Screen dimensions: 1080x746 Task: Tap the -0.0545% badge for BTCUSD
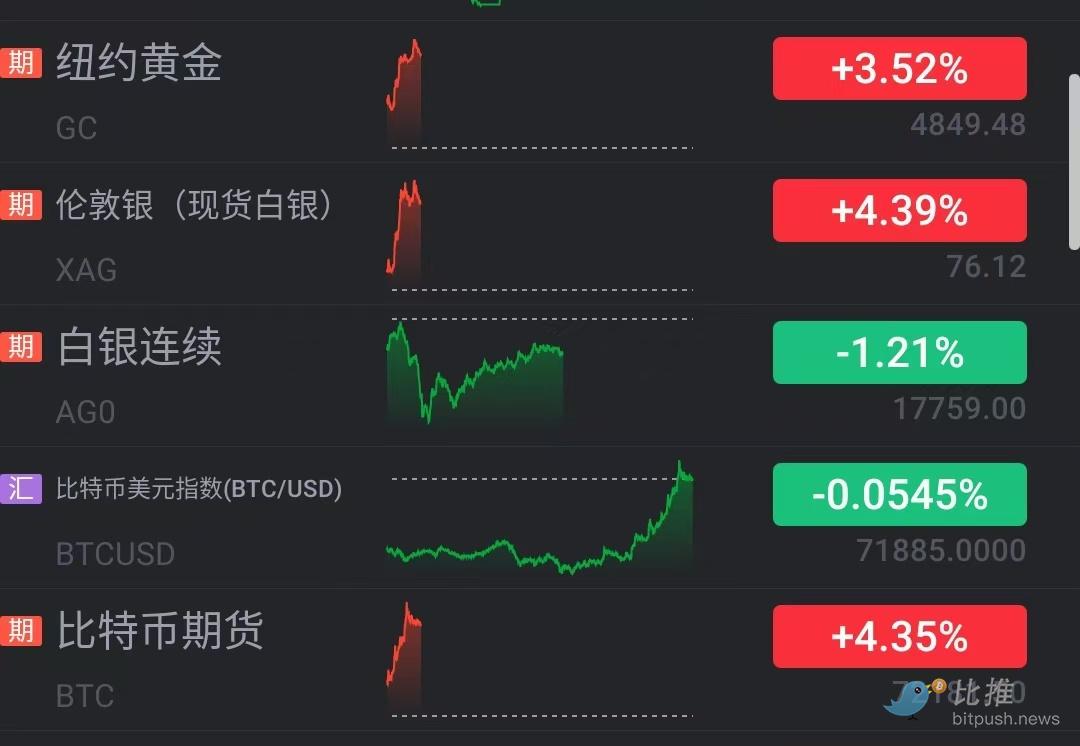click(899, 494)
